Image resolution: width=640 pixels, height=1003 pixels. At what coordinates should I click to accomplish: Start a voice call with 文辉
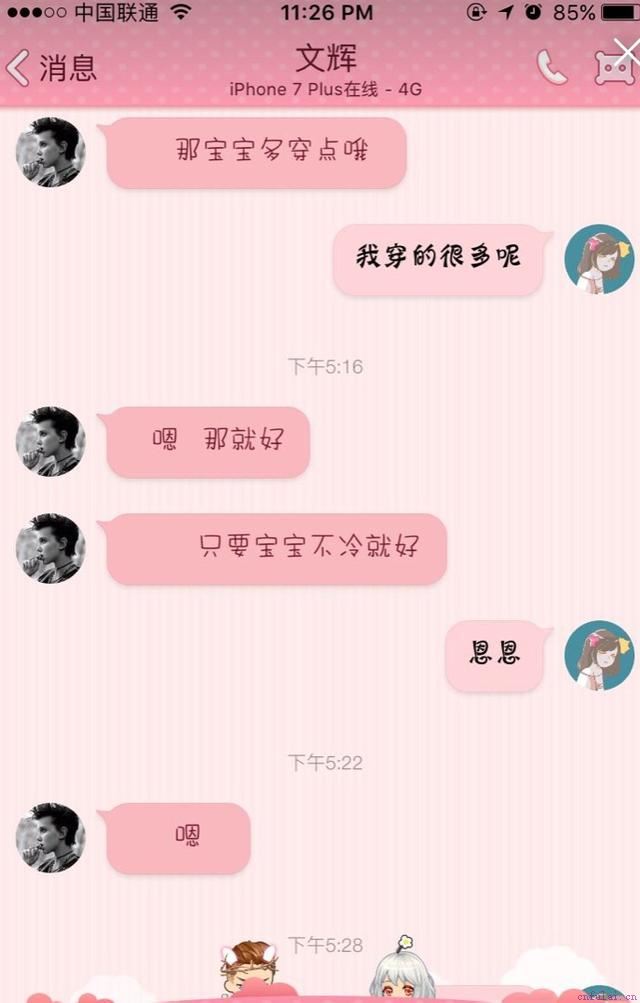pyautogui.click(x=551, y=67)
